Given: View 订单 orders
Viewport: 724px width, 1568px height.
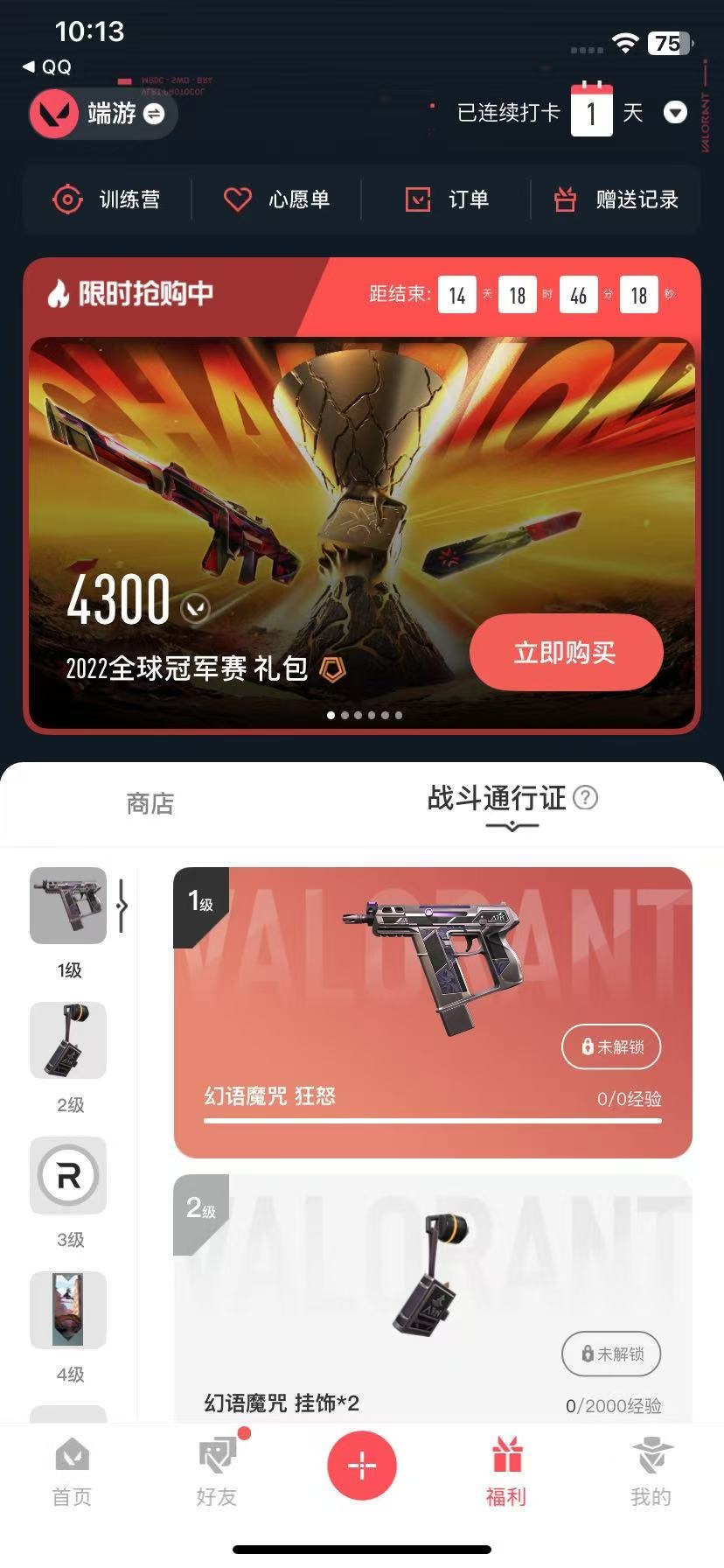Looking at the screenshot, I should 447,199.
